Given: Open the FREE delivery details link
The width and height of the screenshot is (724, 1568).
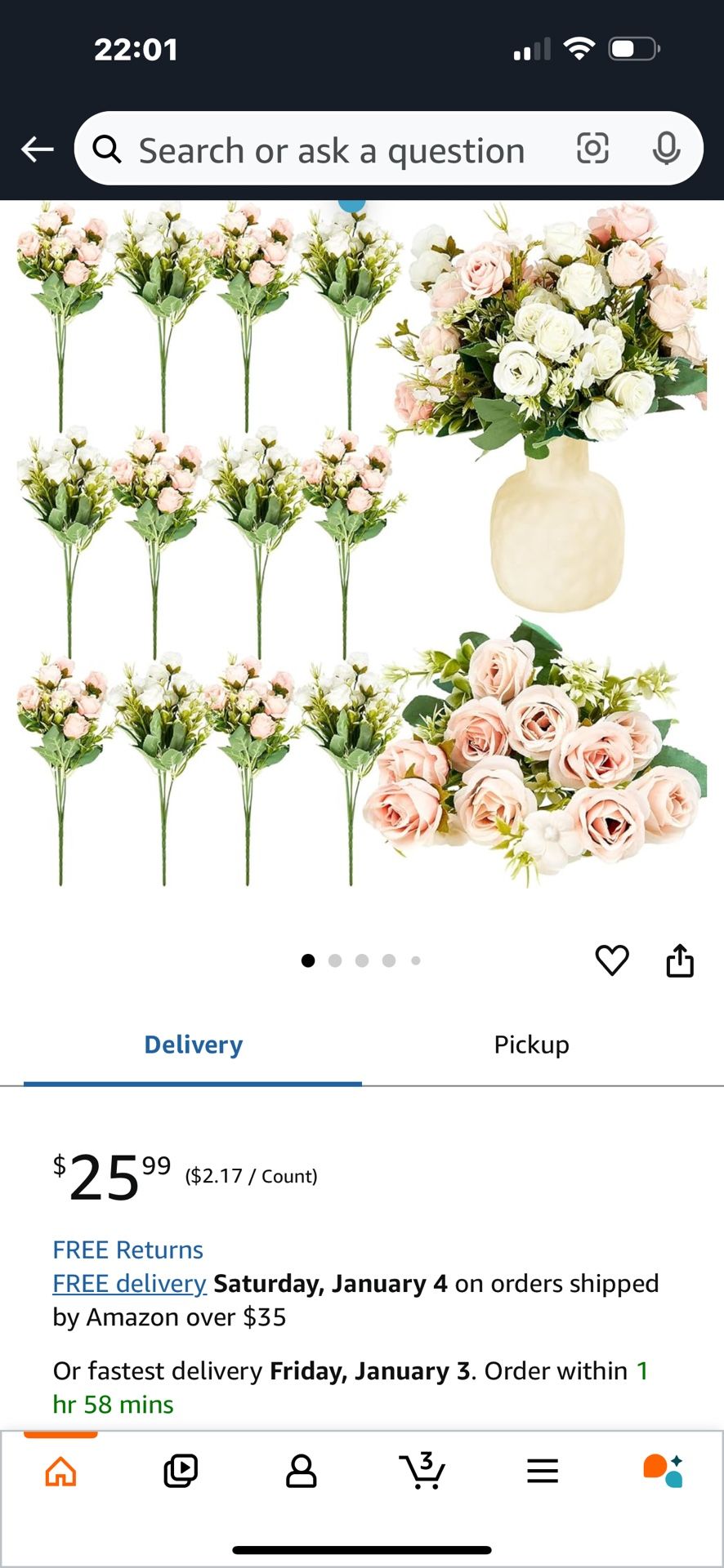Looking at the screenshot, I should pos(128,1283).
